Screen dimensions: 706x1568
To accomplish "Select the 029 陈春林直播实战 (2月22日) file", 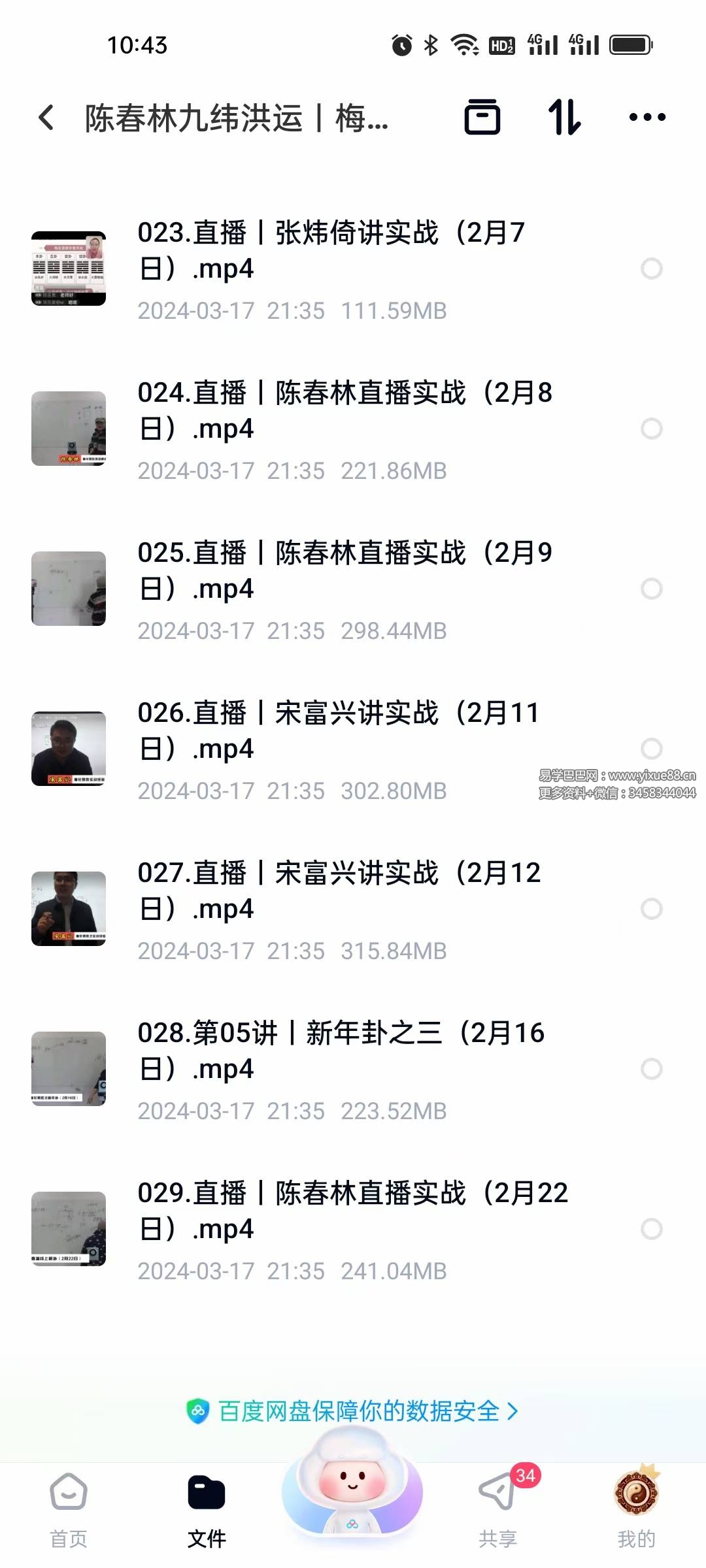I will (x=652, y=1229).
